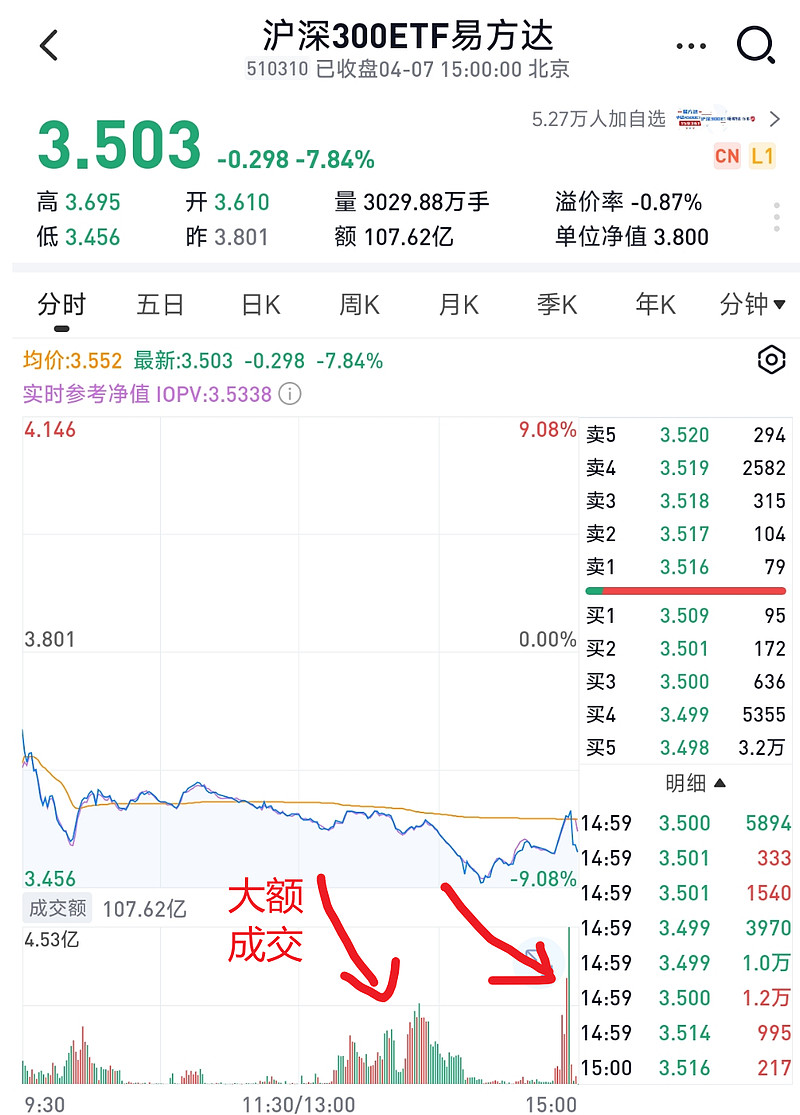The height and width of the screenshot is (1115, 800).
Task: Open the 分钟 interval dropdown
Action: click(x=752, y=305)
